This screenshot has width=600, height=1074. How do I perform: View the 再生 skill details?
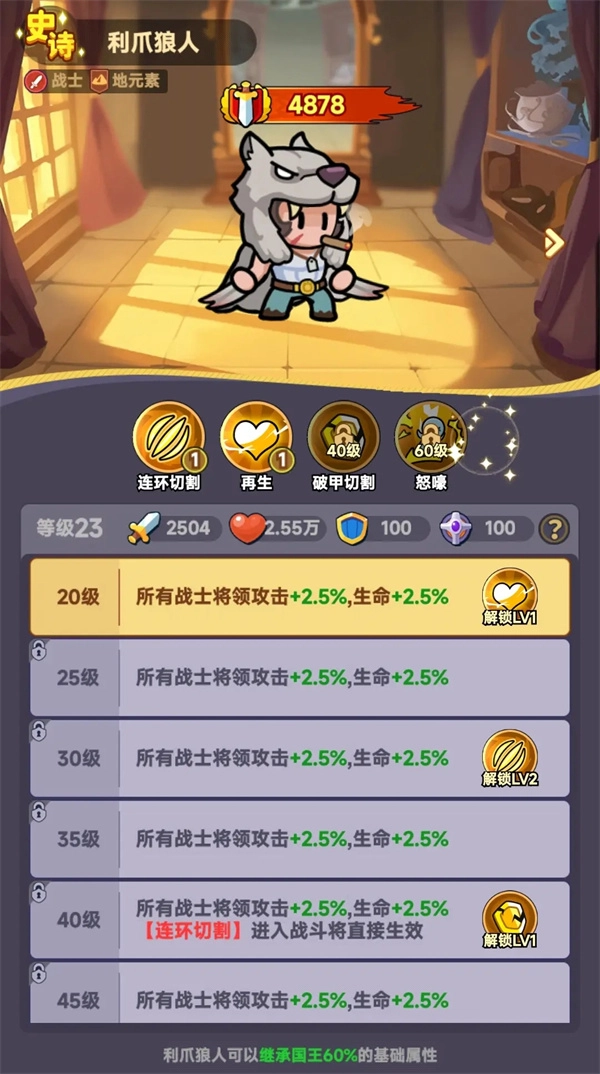pos(256,437)
